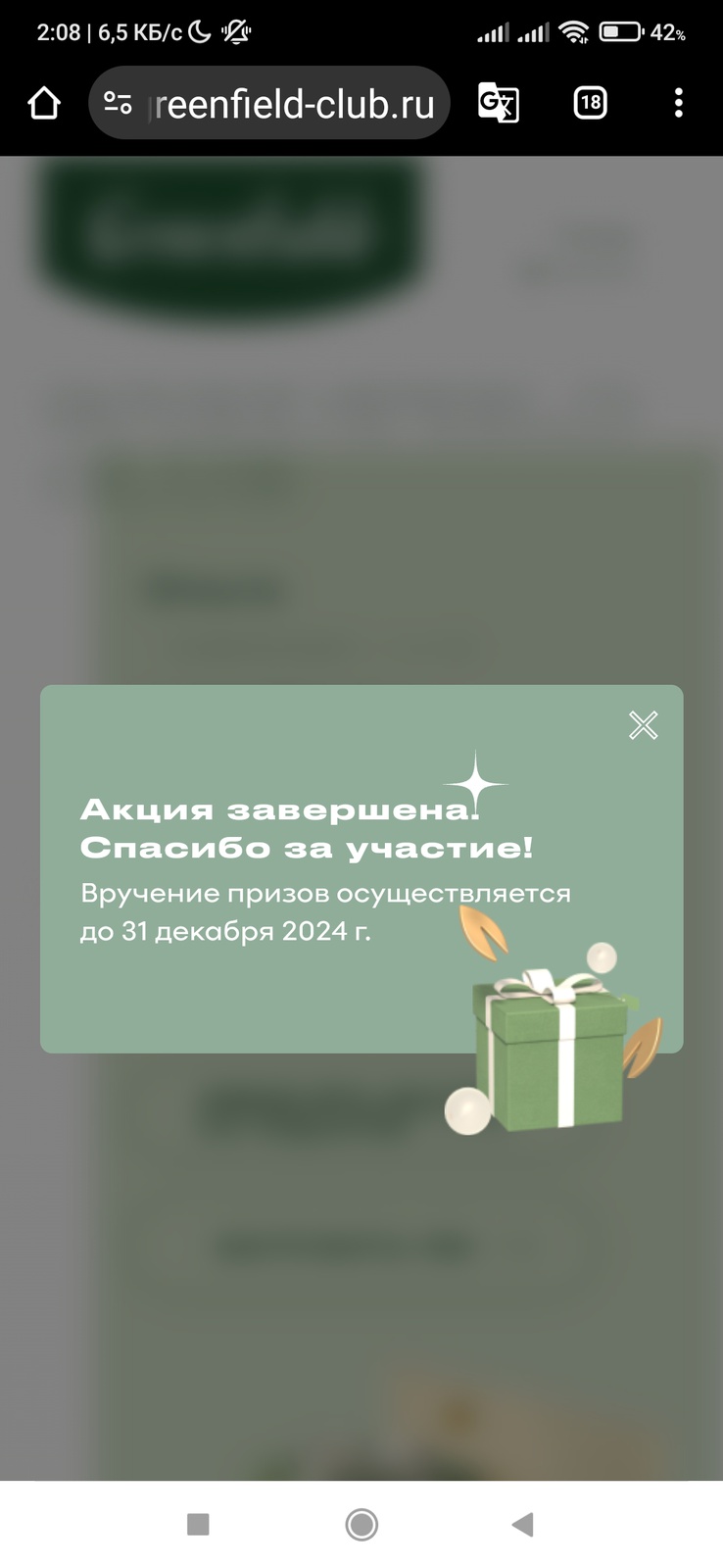The width and height of the screenshot is (723, 1568).
Task: Go back using the system back button
Action: click(x=522, y=1524)
